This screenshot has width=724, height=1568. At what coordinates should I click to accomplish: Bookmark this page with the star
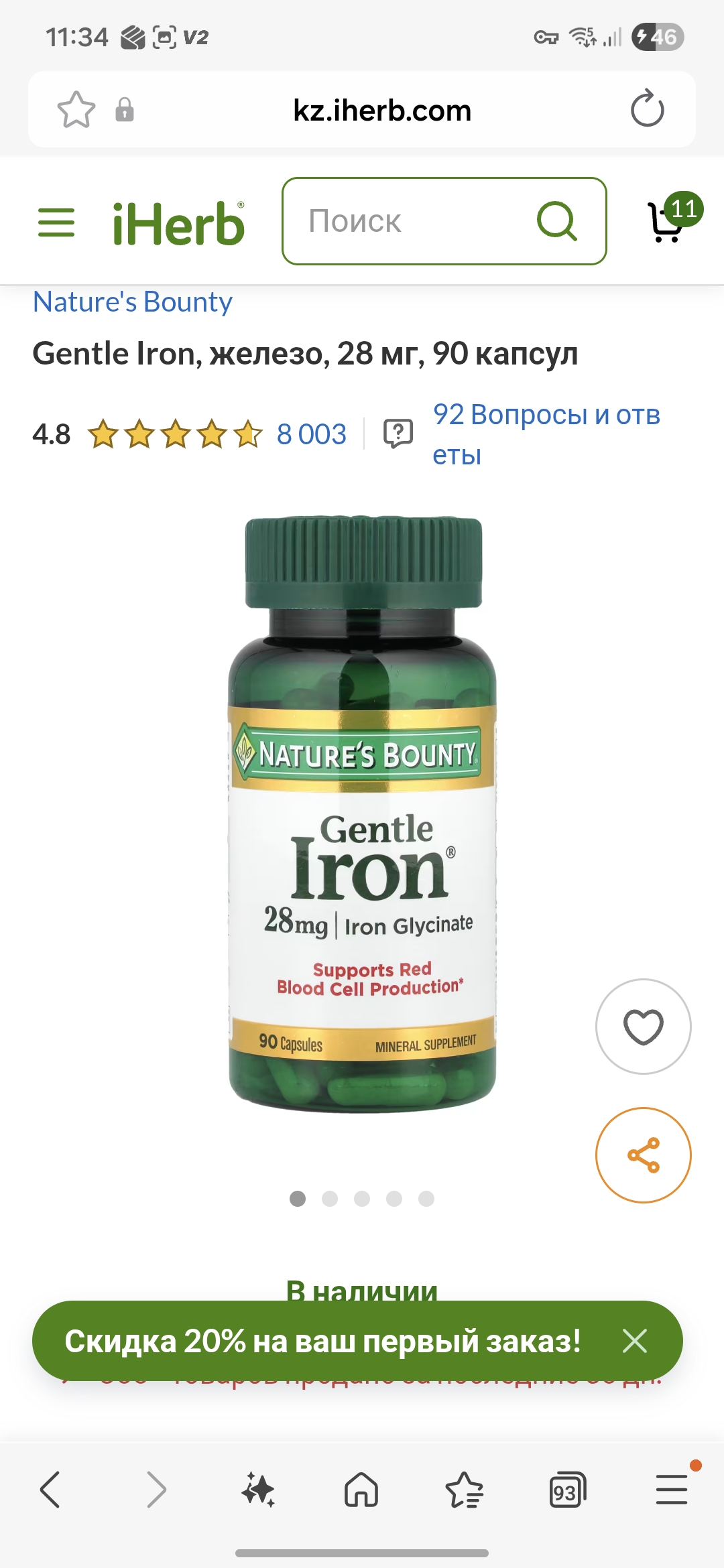[76, 110]
